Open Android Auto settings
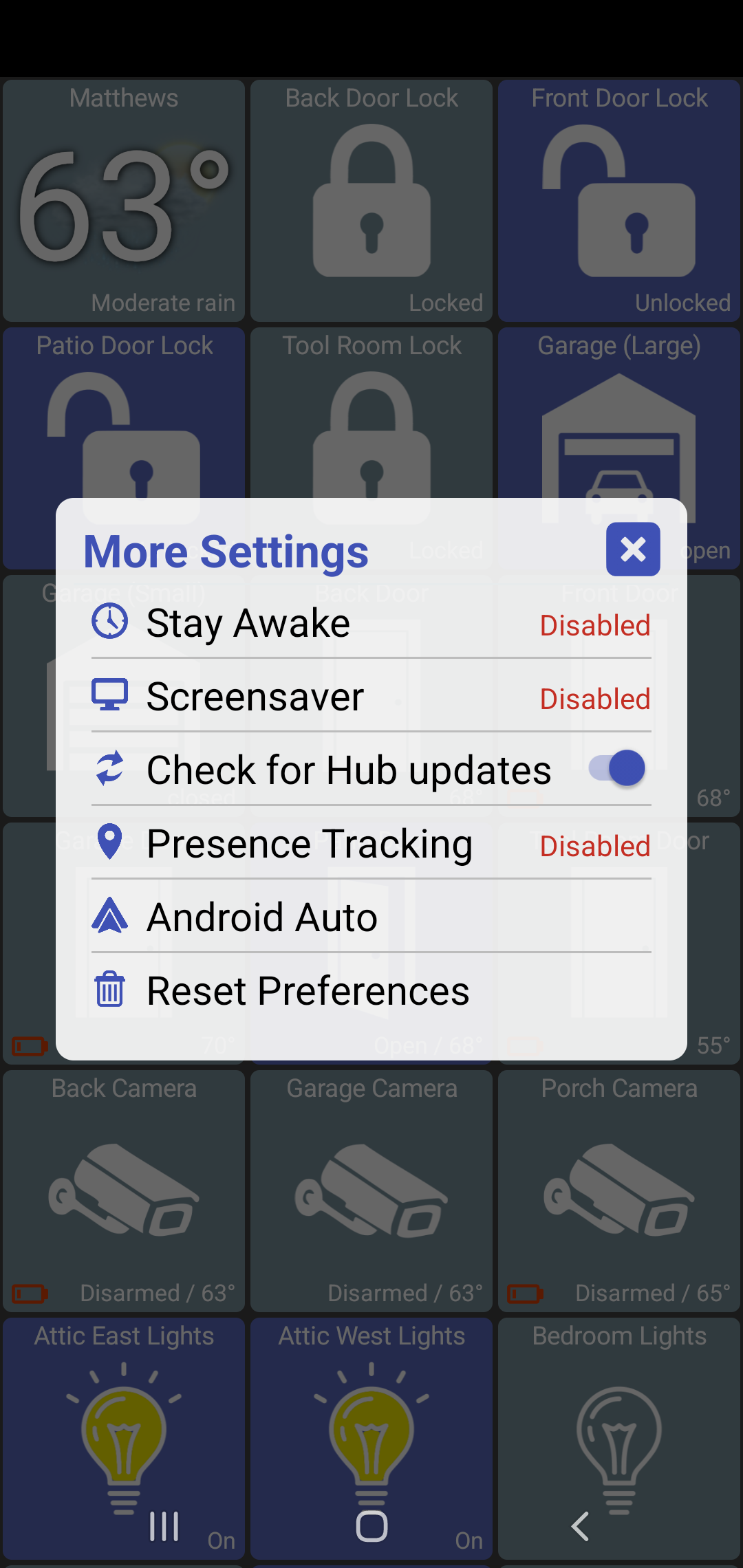This screenshot has height=1568, width=743. click(371, 916)
